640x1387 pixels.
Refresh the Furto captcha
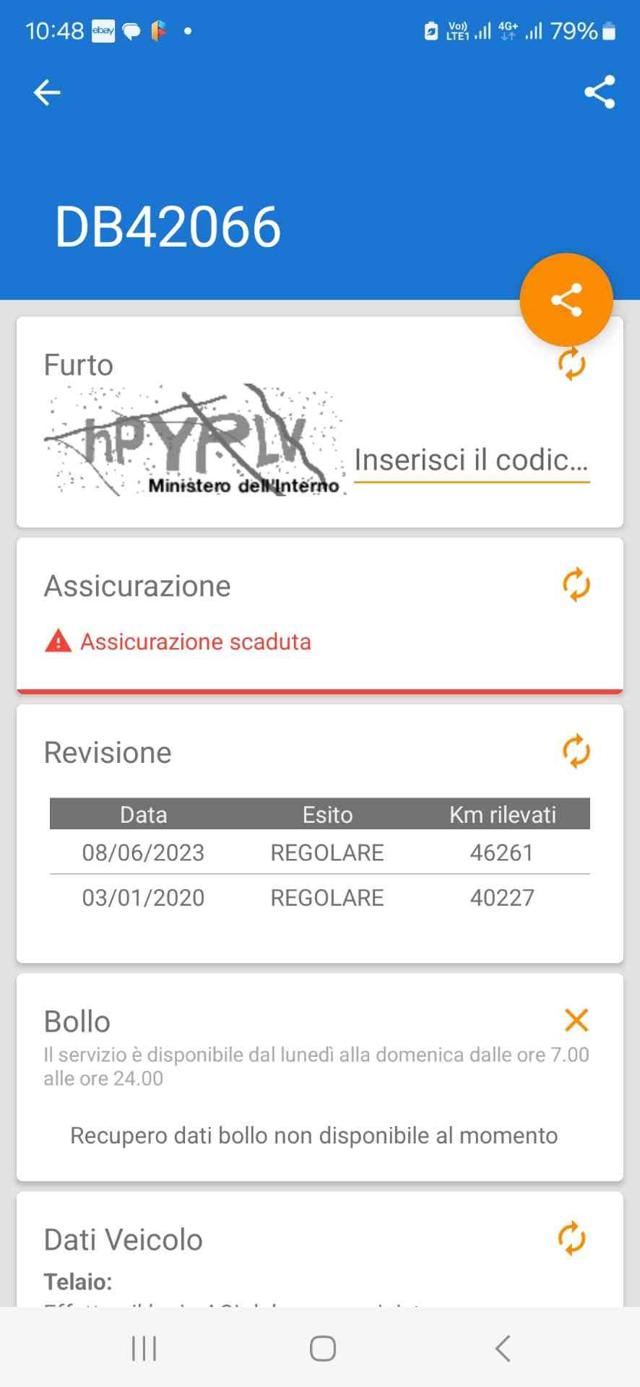572,364
